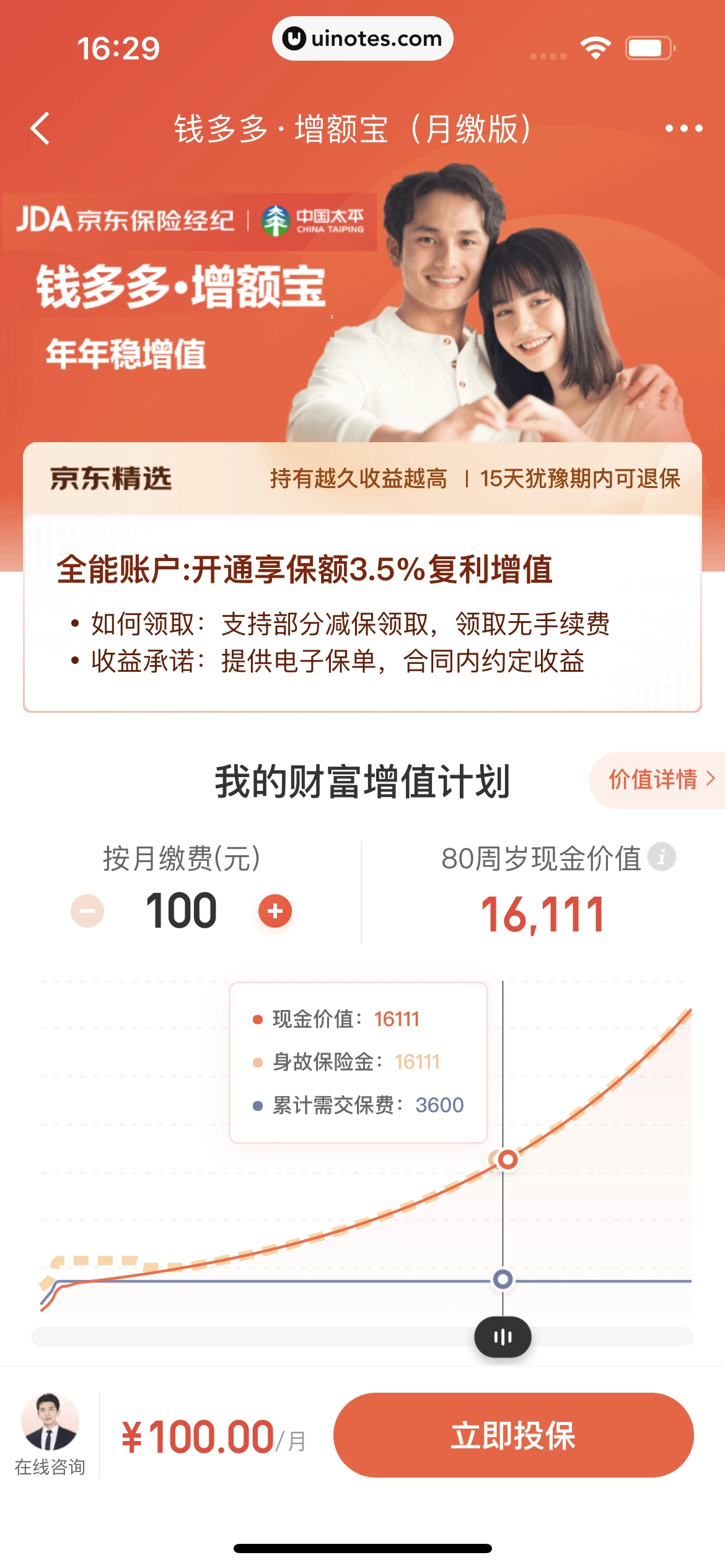
Task: Tap the chart's age slider handle
Action: [503, 1337]
